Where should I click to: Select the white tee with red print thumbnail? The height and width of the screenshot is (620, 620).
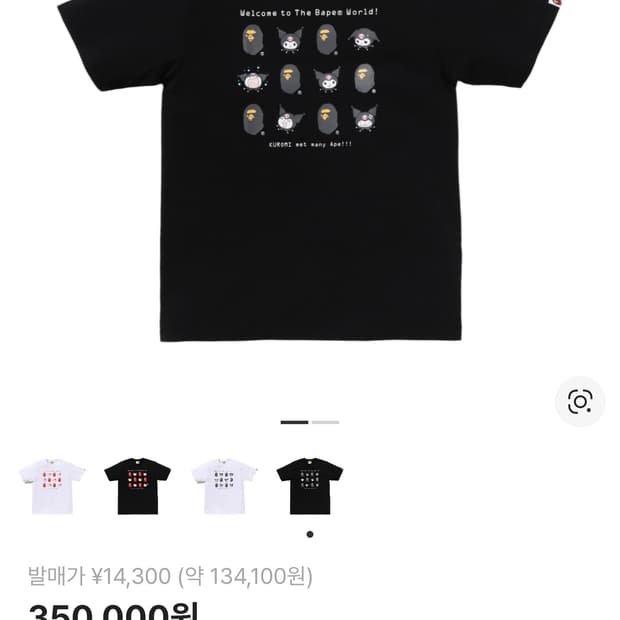click(52, 485)
